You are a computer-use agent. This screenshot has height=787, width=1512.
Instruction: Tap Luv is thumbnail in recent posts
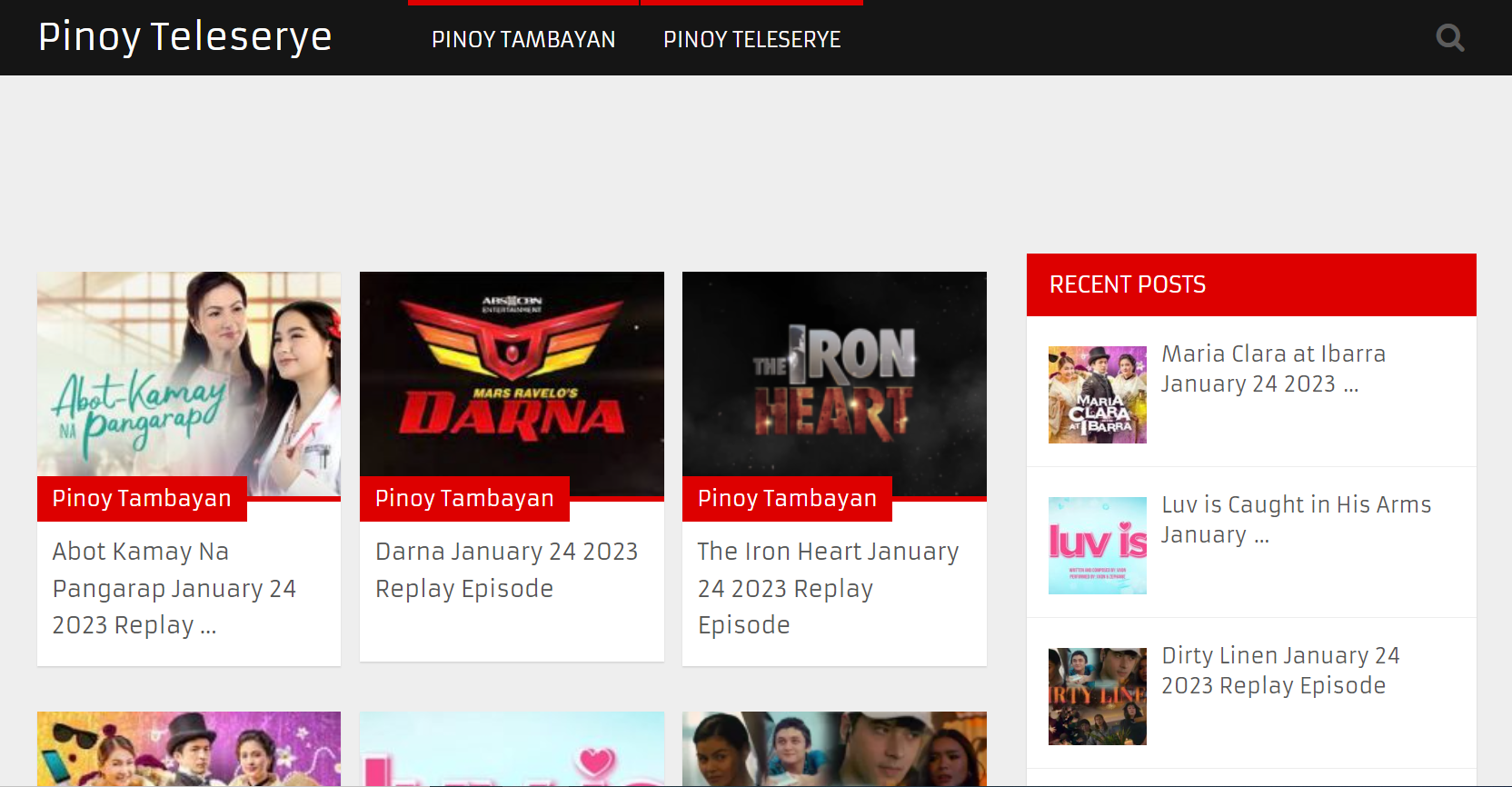click(x=1097, y=545)
